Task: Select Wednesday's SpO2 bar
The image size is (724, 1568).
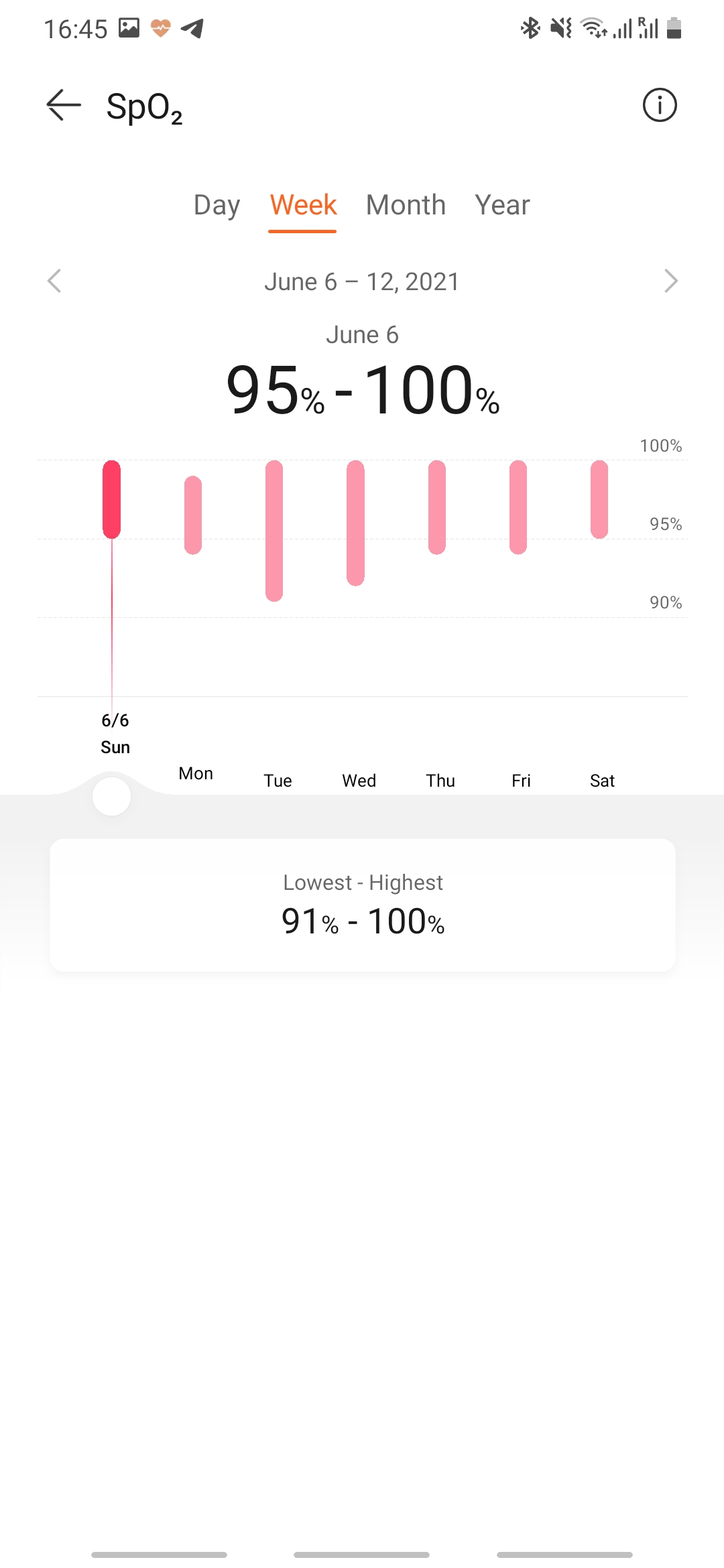Action: click(355, 523)
